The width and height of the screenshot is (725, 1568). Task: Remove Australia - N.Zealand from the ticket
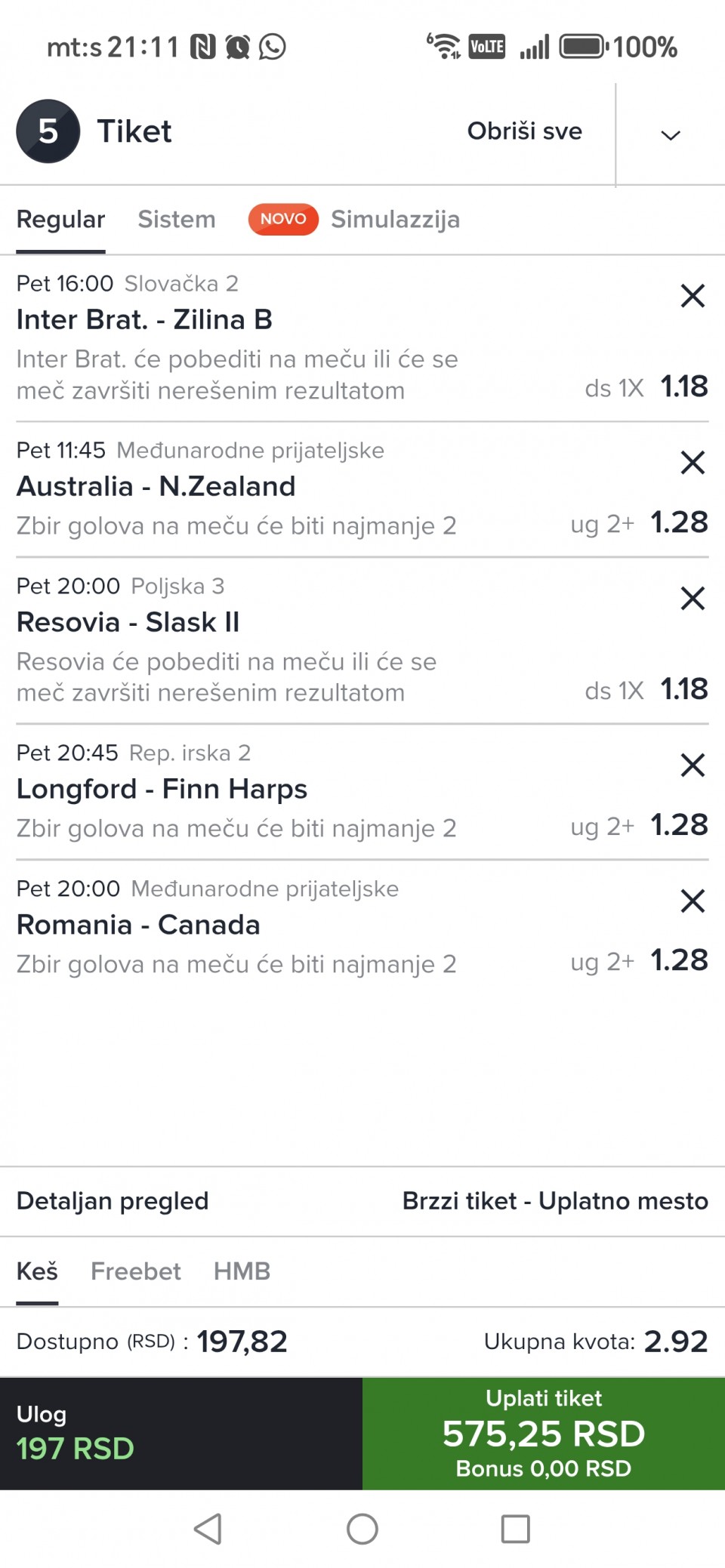pyautogui.click(x=693, y=462)
